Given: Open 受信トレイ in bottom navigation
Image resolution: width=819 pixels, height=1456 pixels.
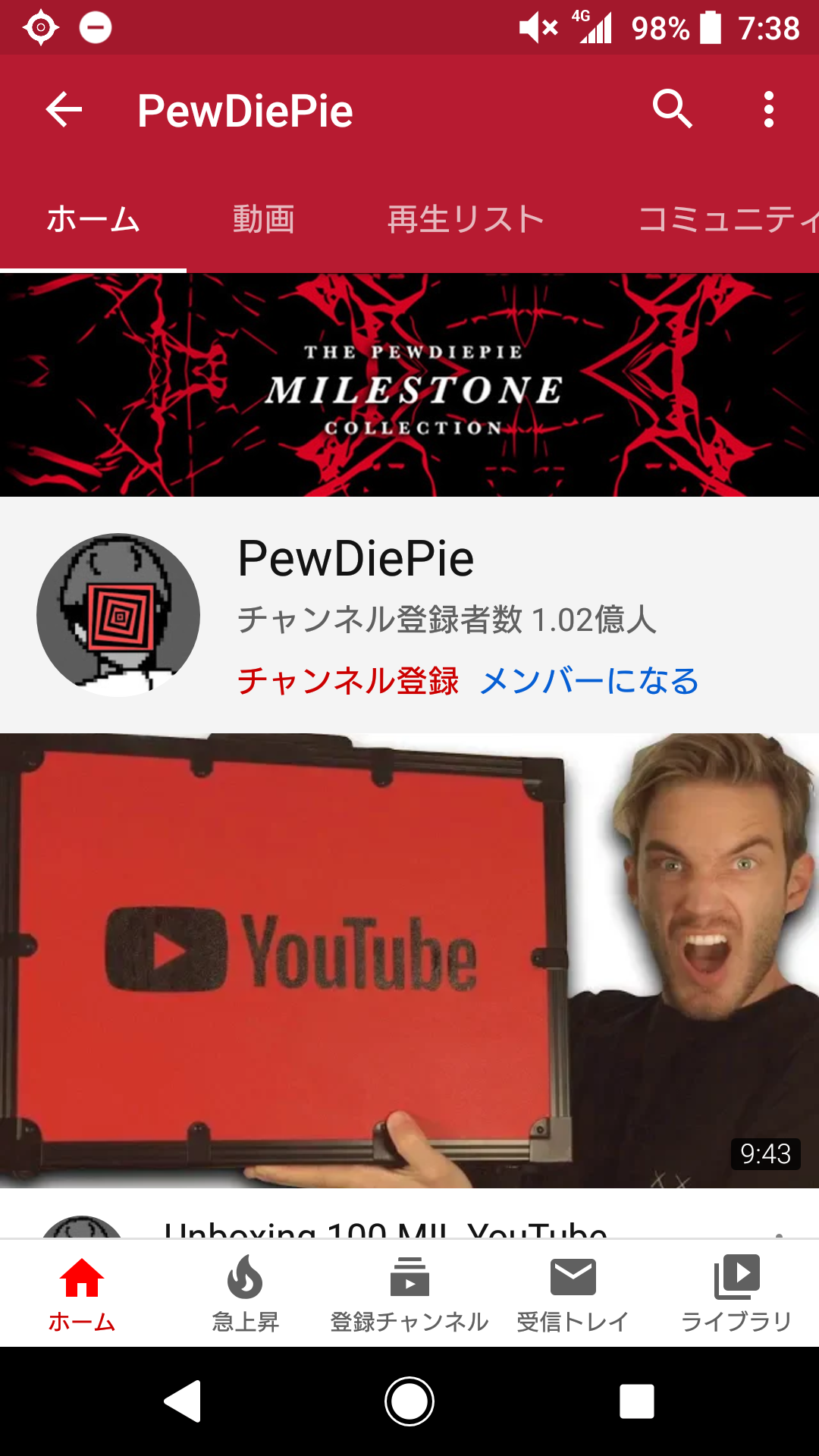Looking at the screenshot, I should (573, 1294).
